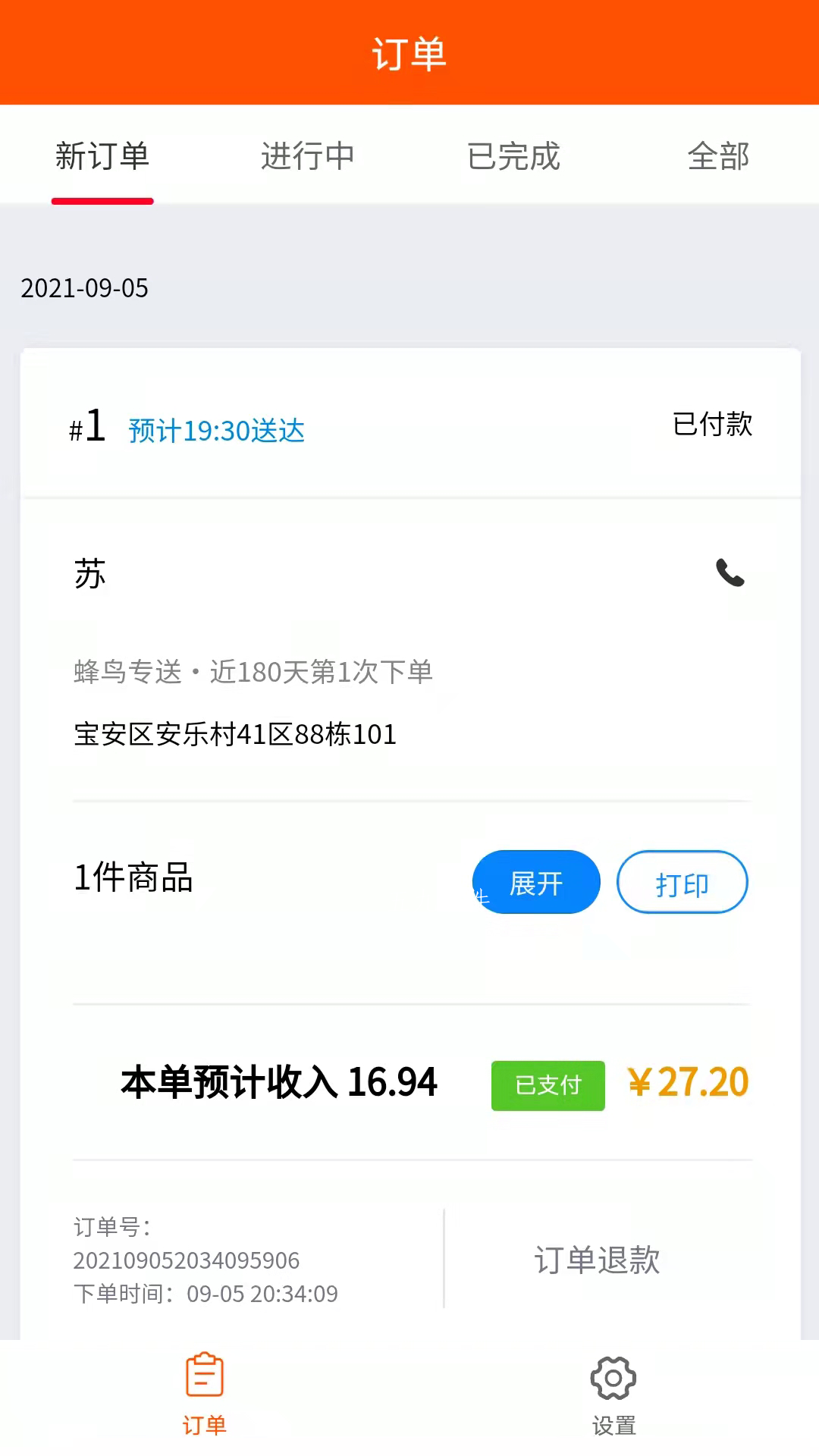Open the 已完成 orders tab
This screenshot has height=1456, width=819.
(x=513, y=156)
